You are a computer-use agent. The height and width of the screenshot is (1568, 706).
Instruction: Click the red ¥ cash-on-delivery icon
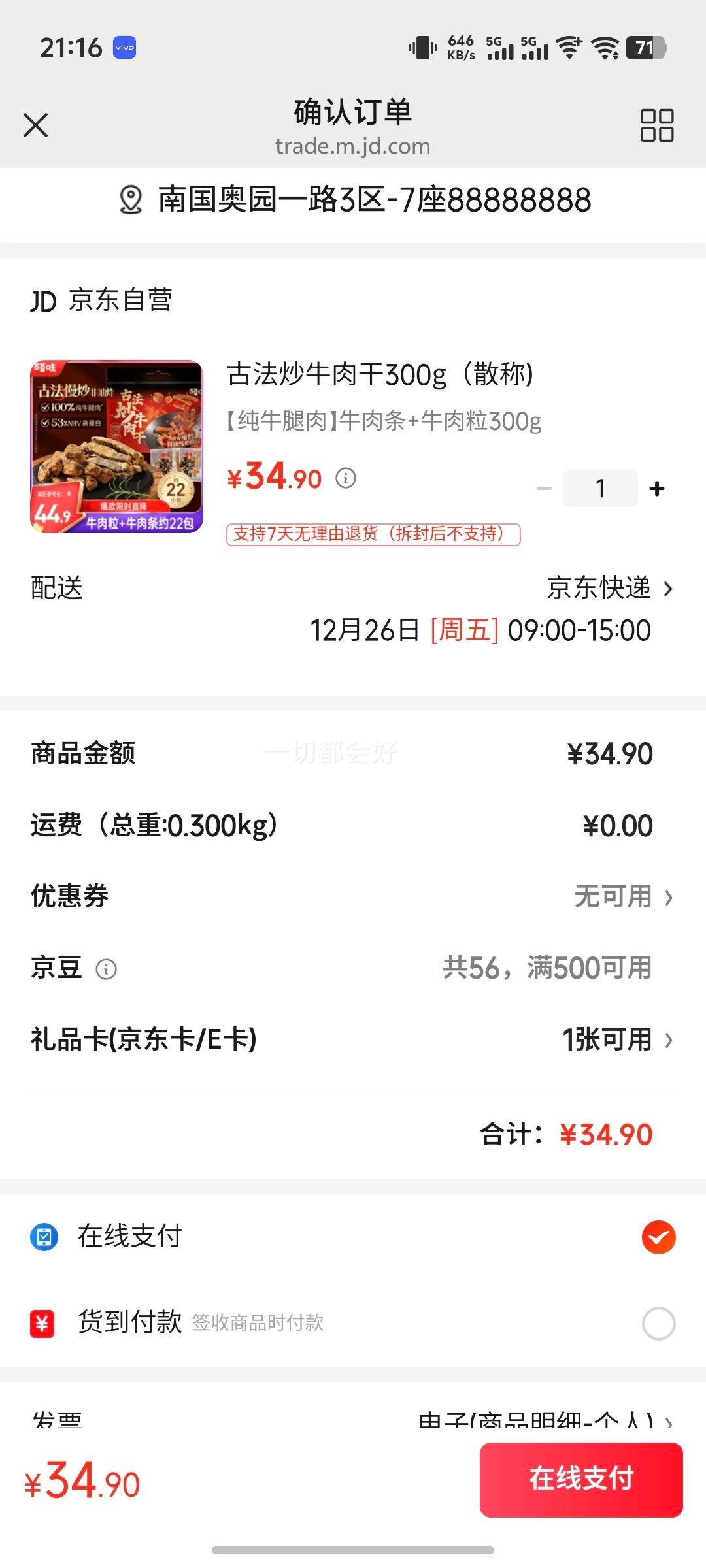(x=43, y=1324)
